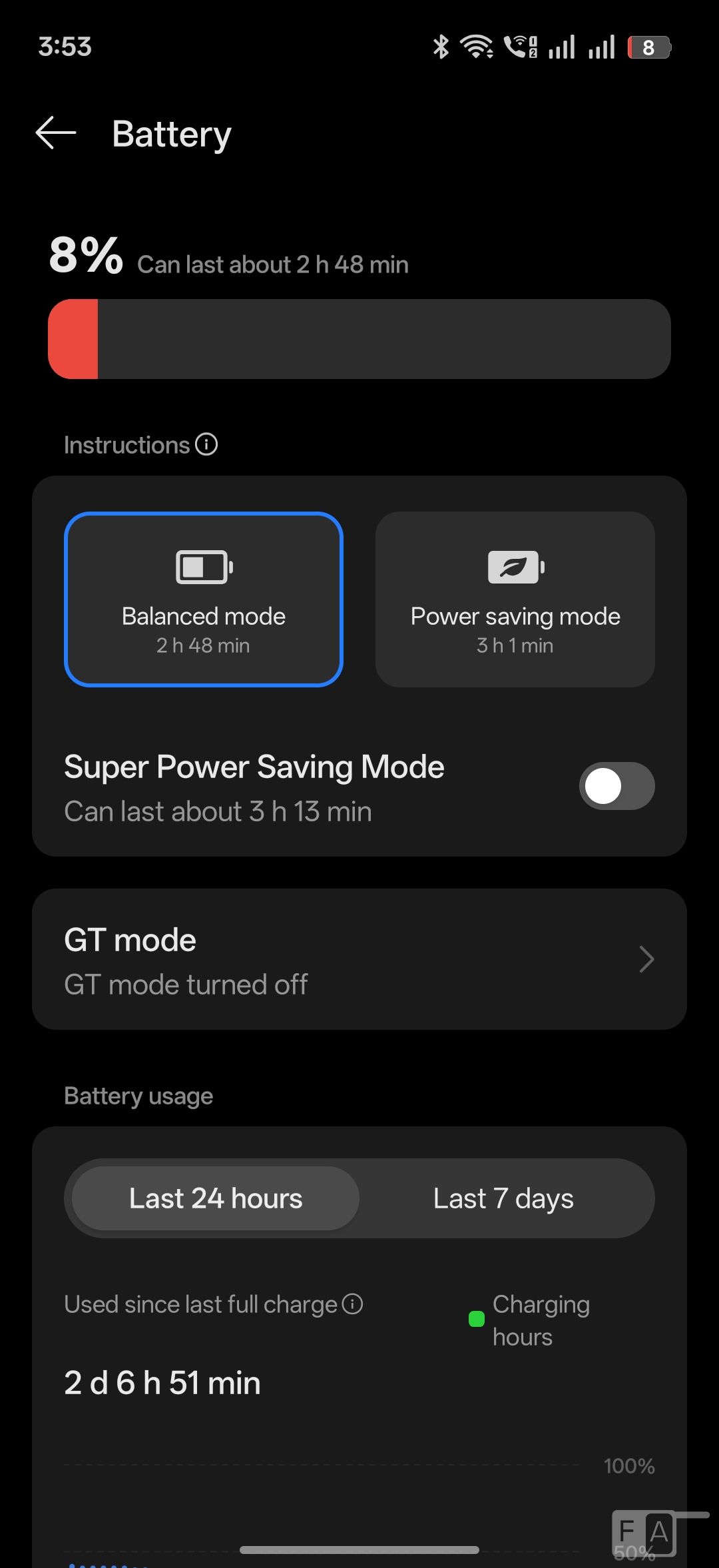
Task: Select Balanced mode
Action: coord(204,599)
